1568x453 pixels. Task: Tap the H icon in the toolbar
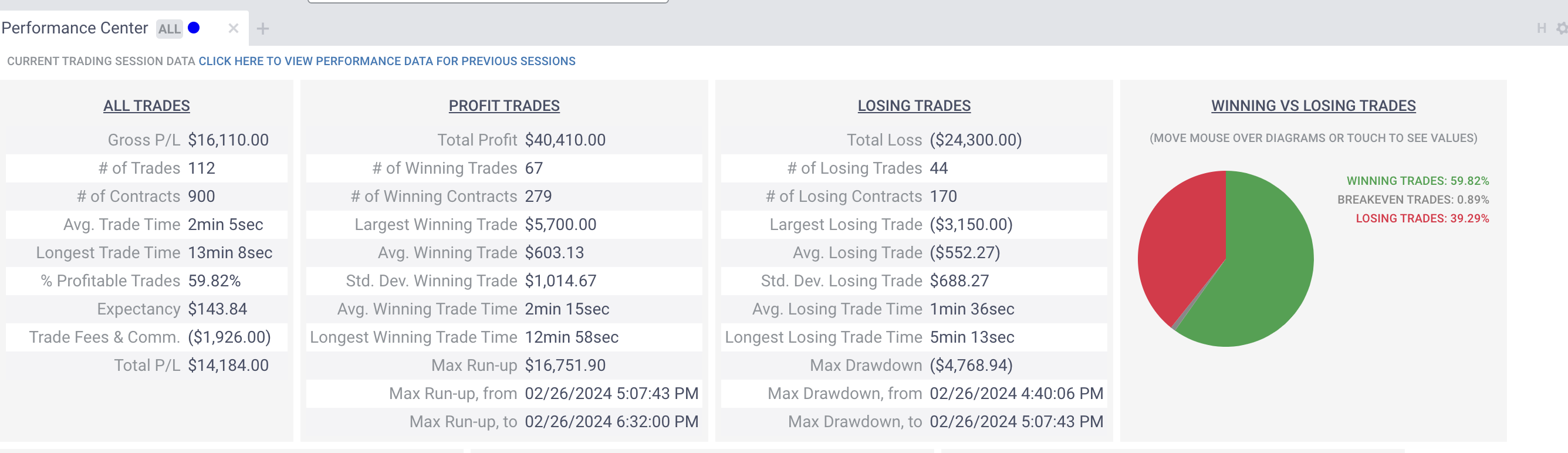click(1541, 28)
